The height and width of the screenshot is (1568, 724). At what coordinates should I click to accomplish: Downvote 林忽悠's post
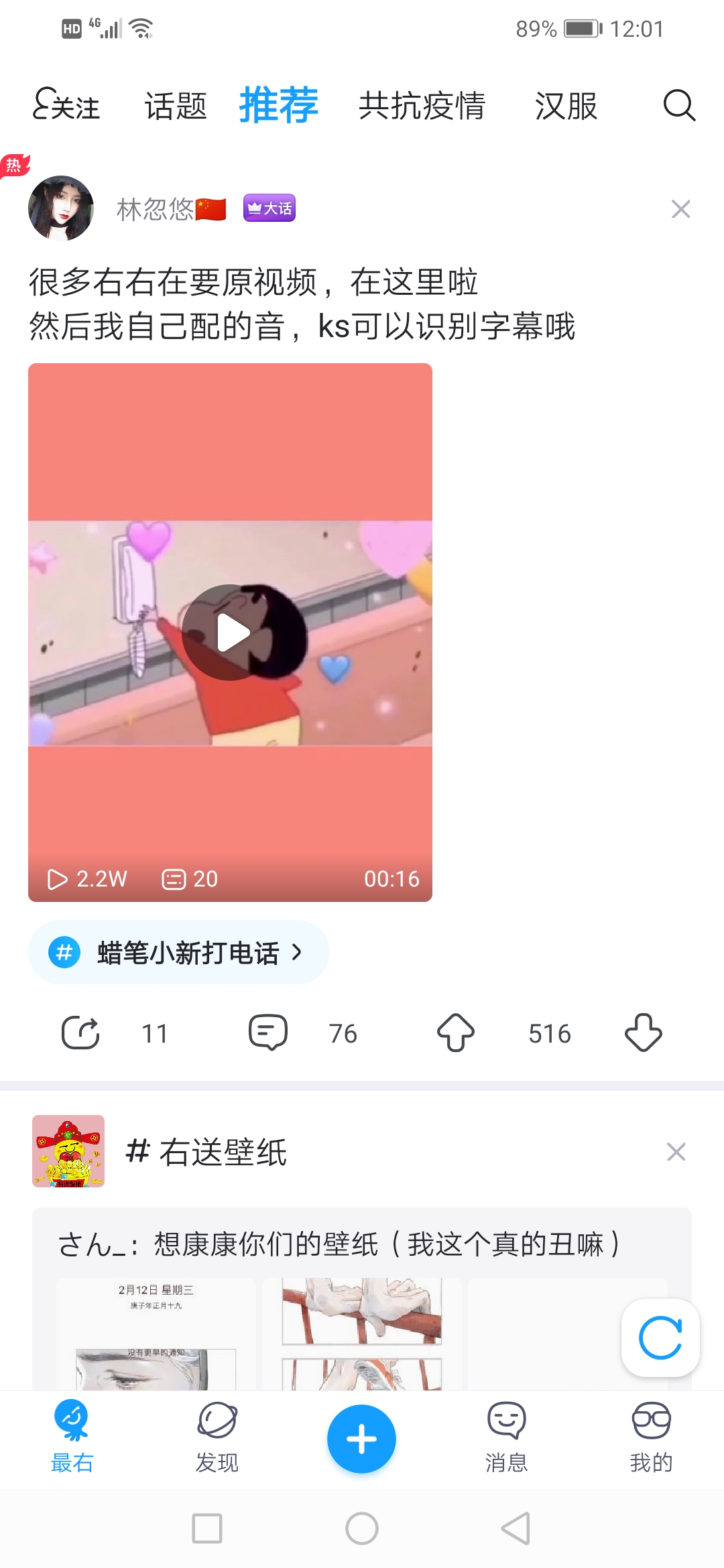pyautogui.click(x=643, y=1033)
